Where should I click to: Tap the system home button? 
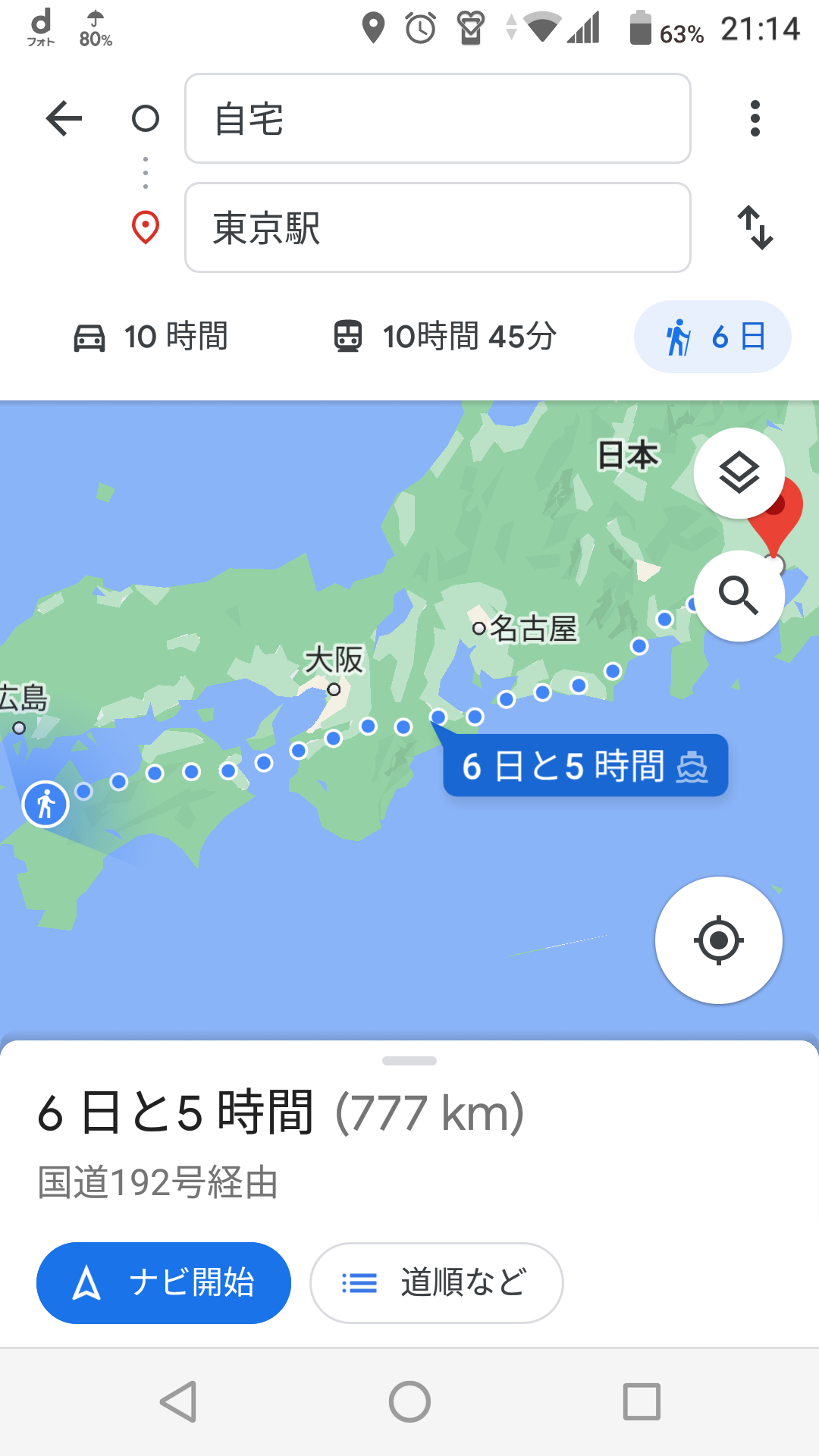coord(409,1401)
